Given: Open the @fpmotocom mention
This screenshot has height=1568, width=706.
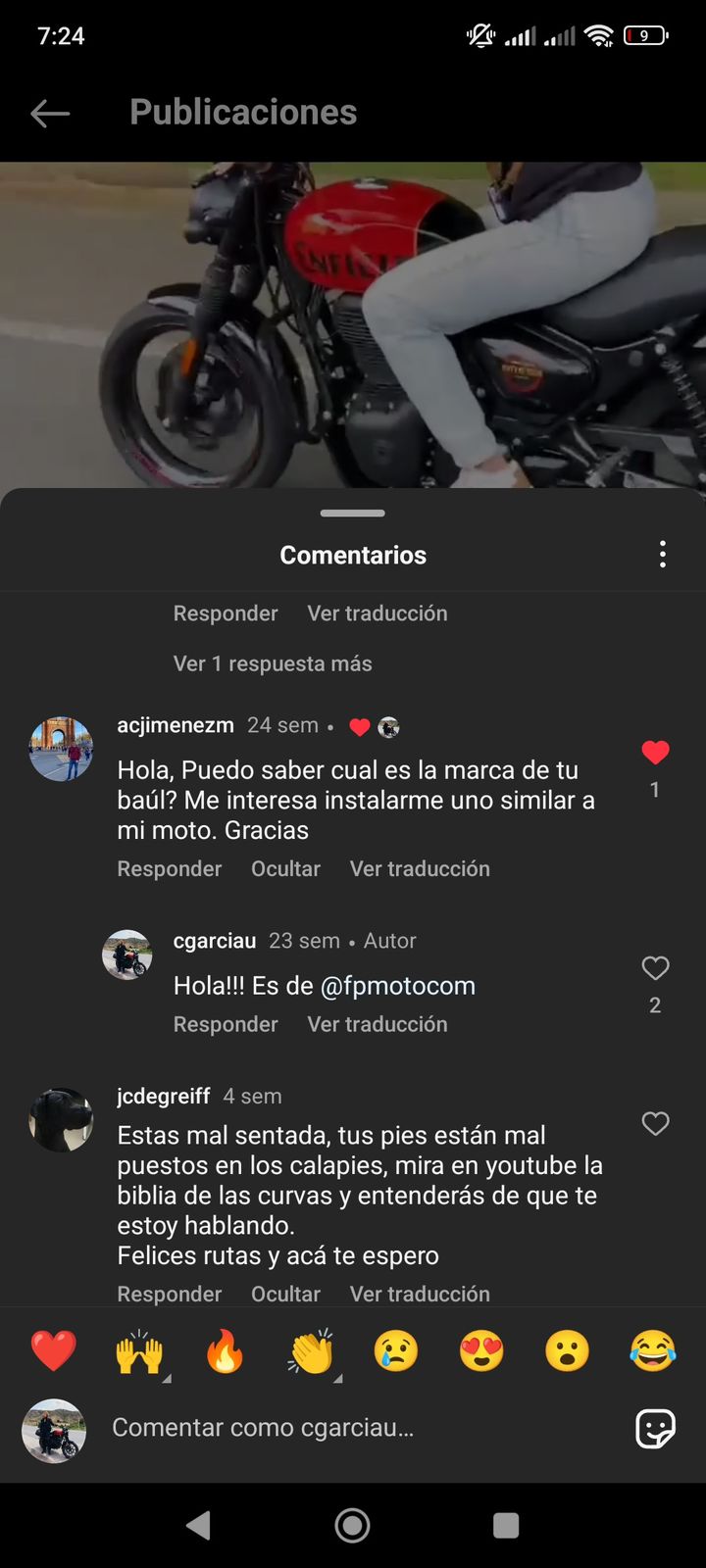Looking at the screenshot, I should tap(398, 986).
